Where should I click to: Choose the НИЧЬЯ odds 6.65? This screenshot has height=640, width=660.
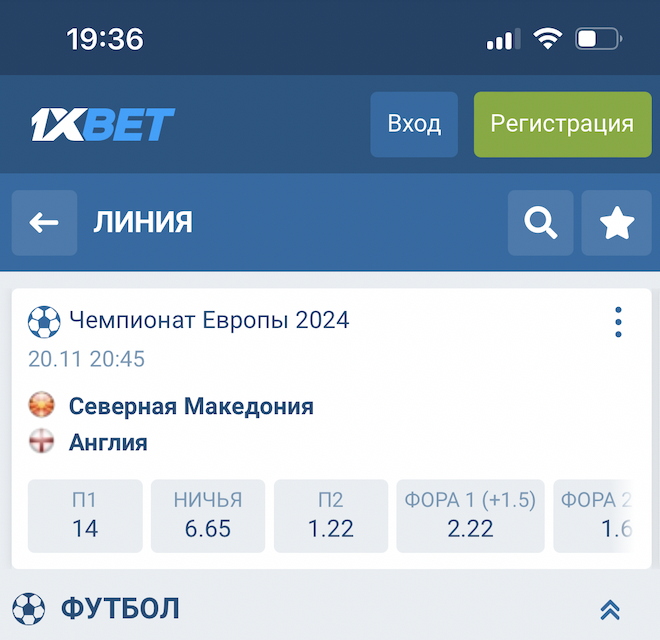(208, 516)
